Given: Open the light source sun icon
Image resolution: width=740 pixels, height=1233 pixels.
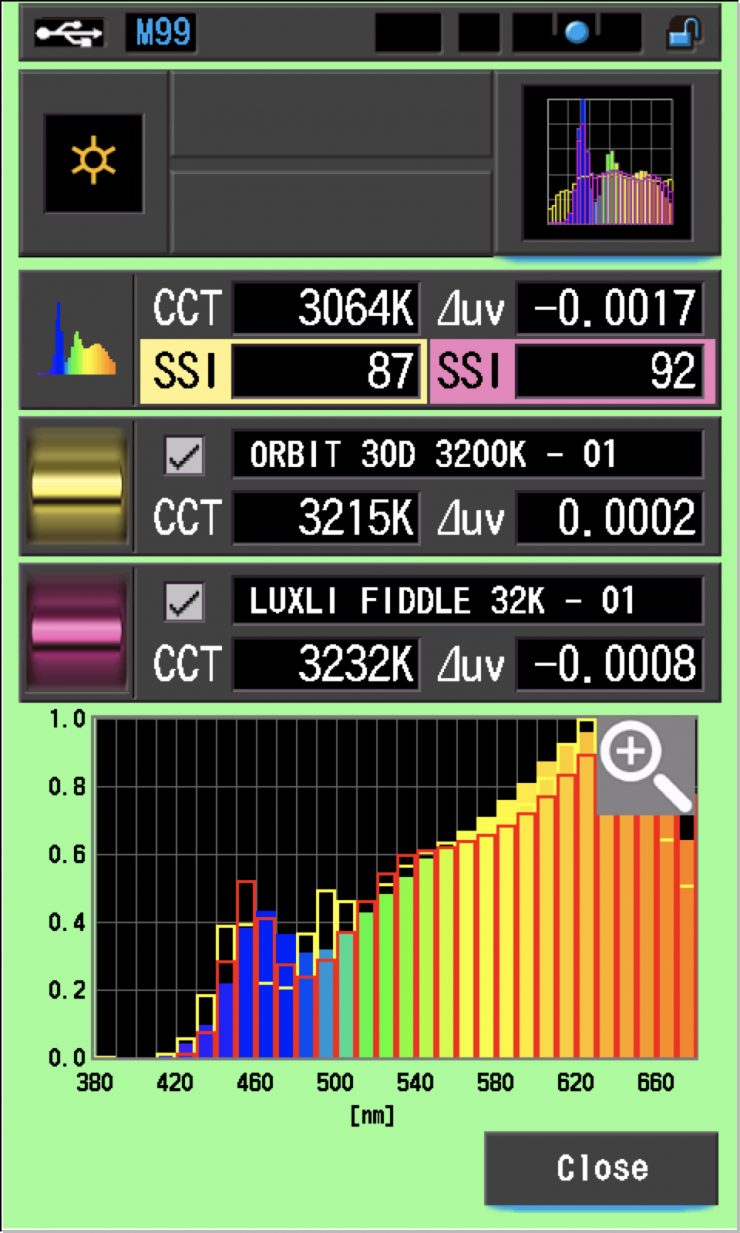Looking at the screenshot, I should point(93,163).
